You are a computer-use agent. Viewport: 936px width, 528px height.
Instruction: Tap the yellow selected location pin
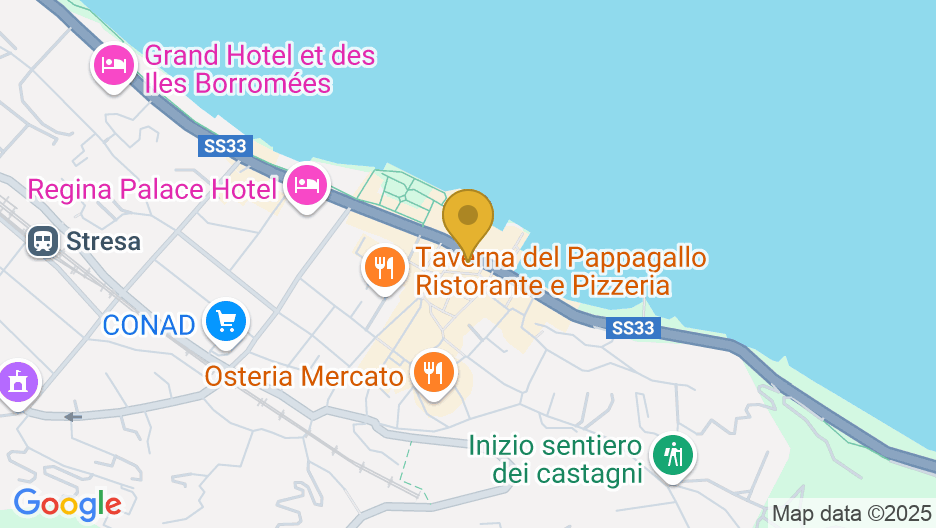467,217
